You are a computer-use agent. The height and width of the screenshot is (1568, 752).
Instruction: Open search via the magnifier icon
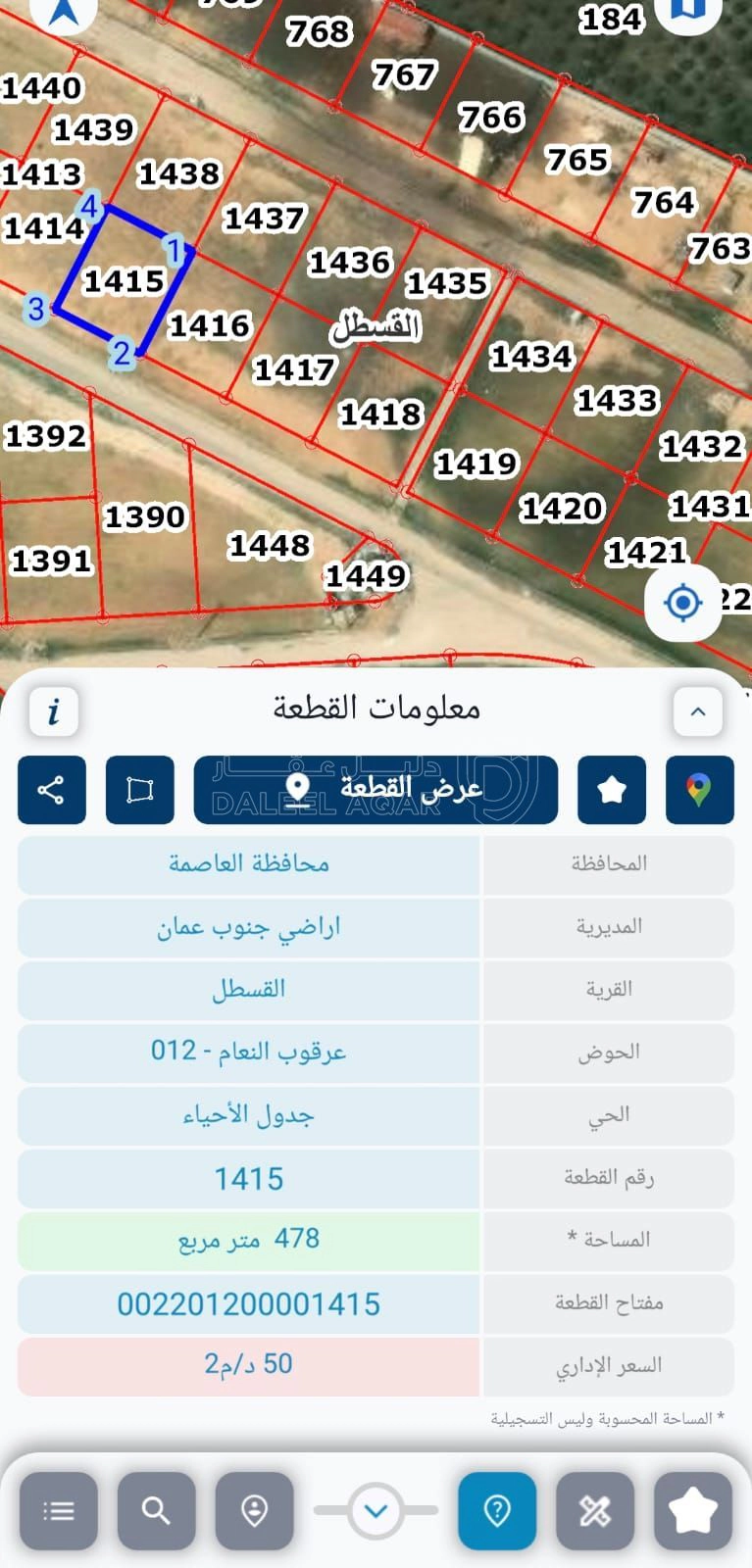coord(157,1510)
